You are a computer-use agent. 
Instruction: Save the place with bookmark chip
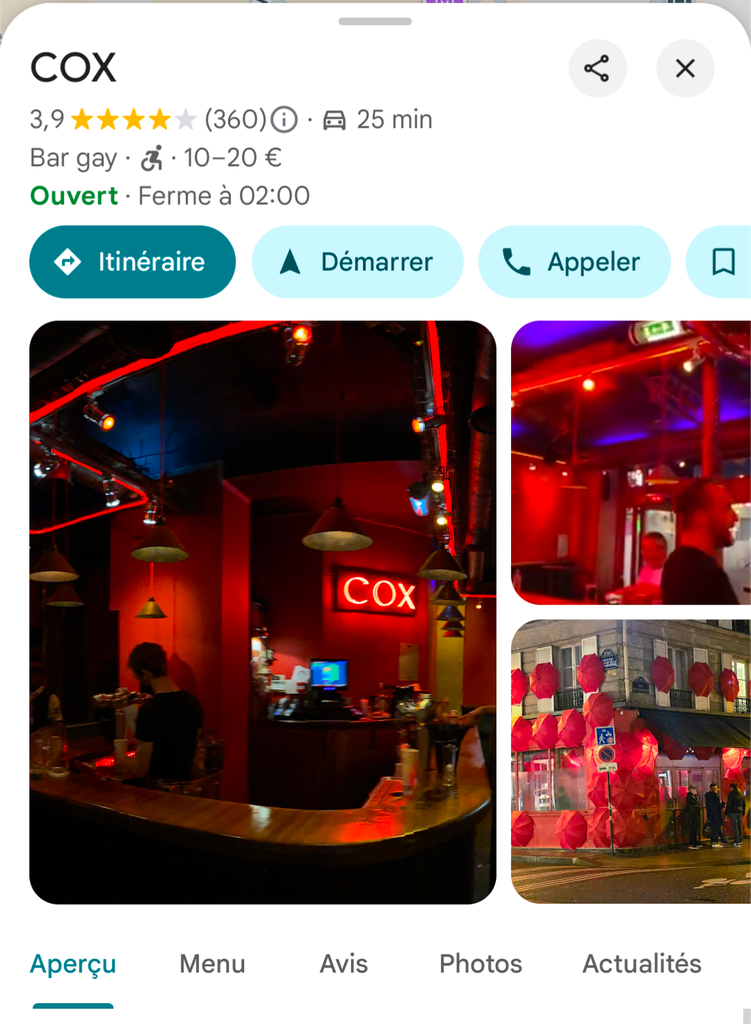(x=722, y=262)
